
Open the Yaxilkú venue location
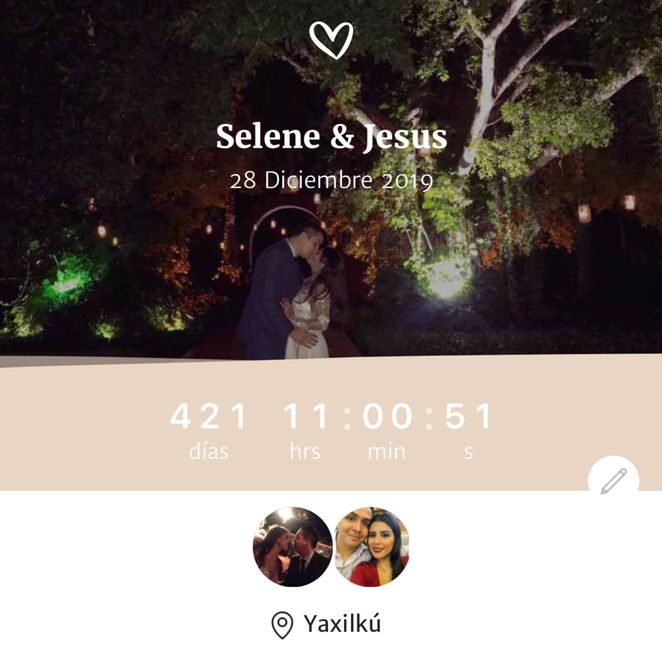click(327, 625)
